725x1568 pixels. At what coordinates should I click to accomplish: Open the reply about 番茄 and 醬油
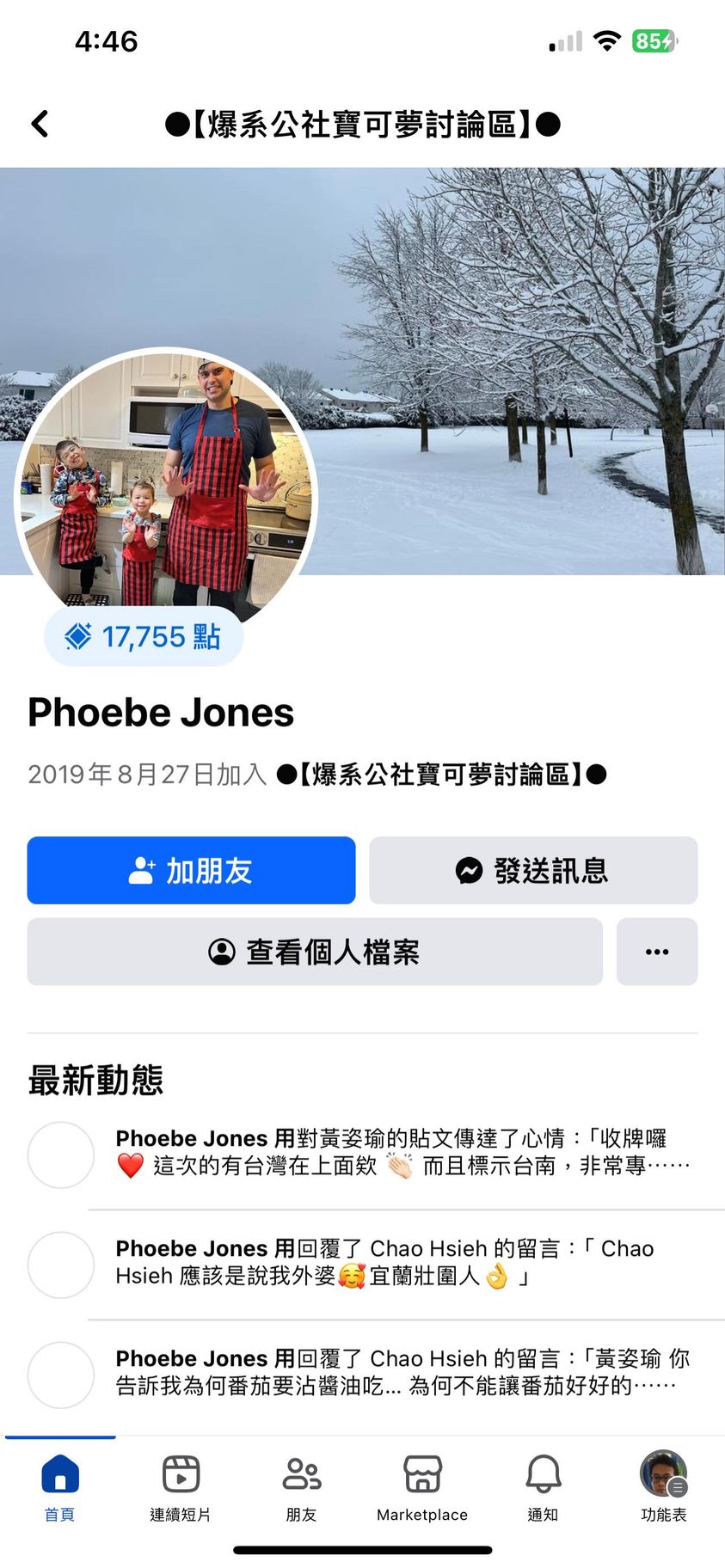click(402, 1372)
